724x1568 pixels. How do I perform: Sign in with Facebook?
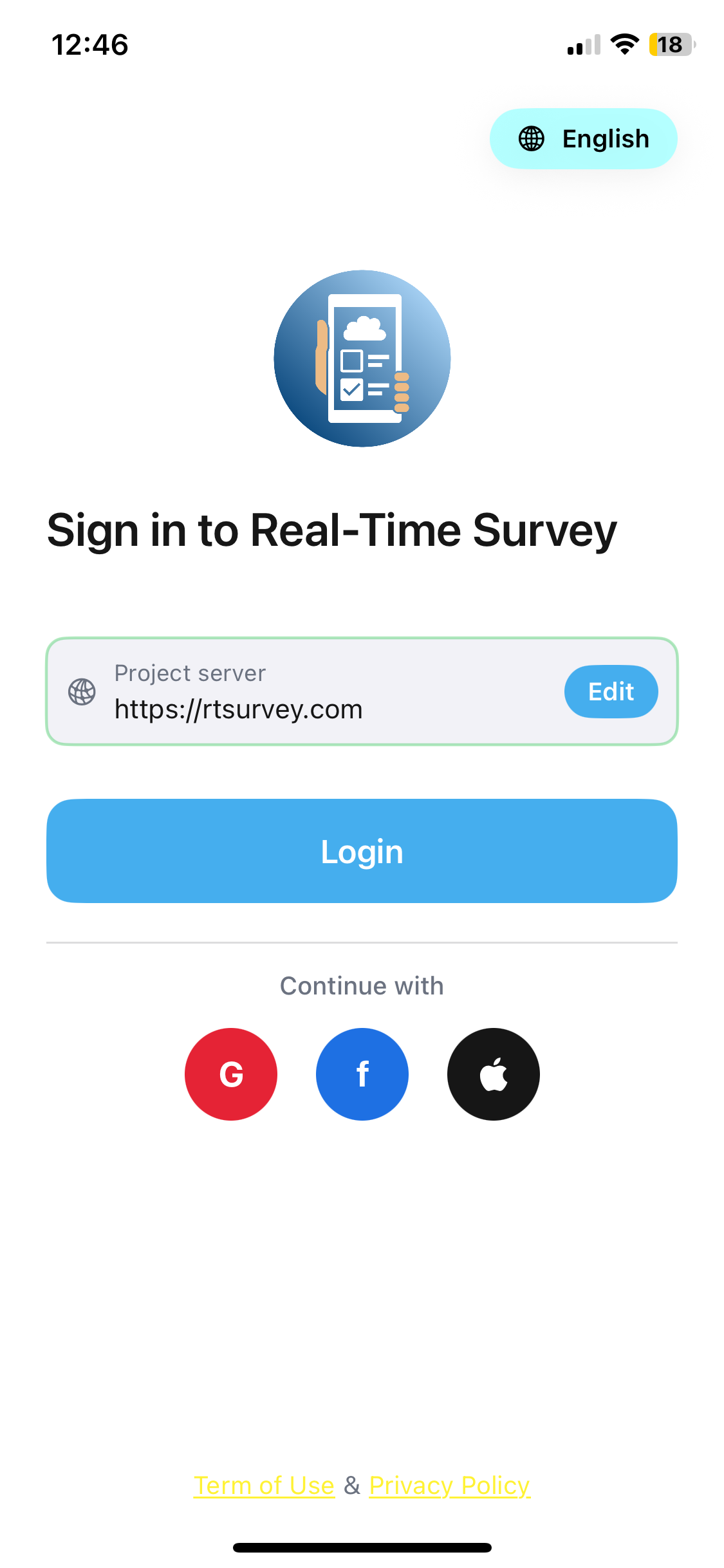tap(362, 1074)
